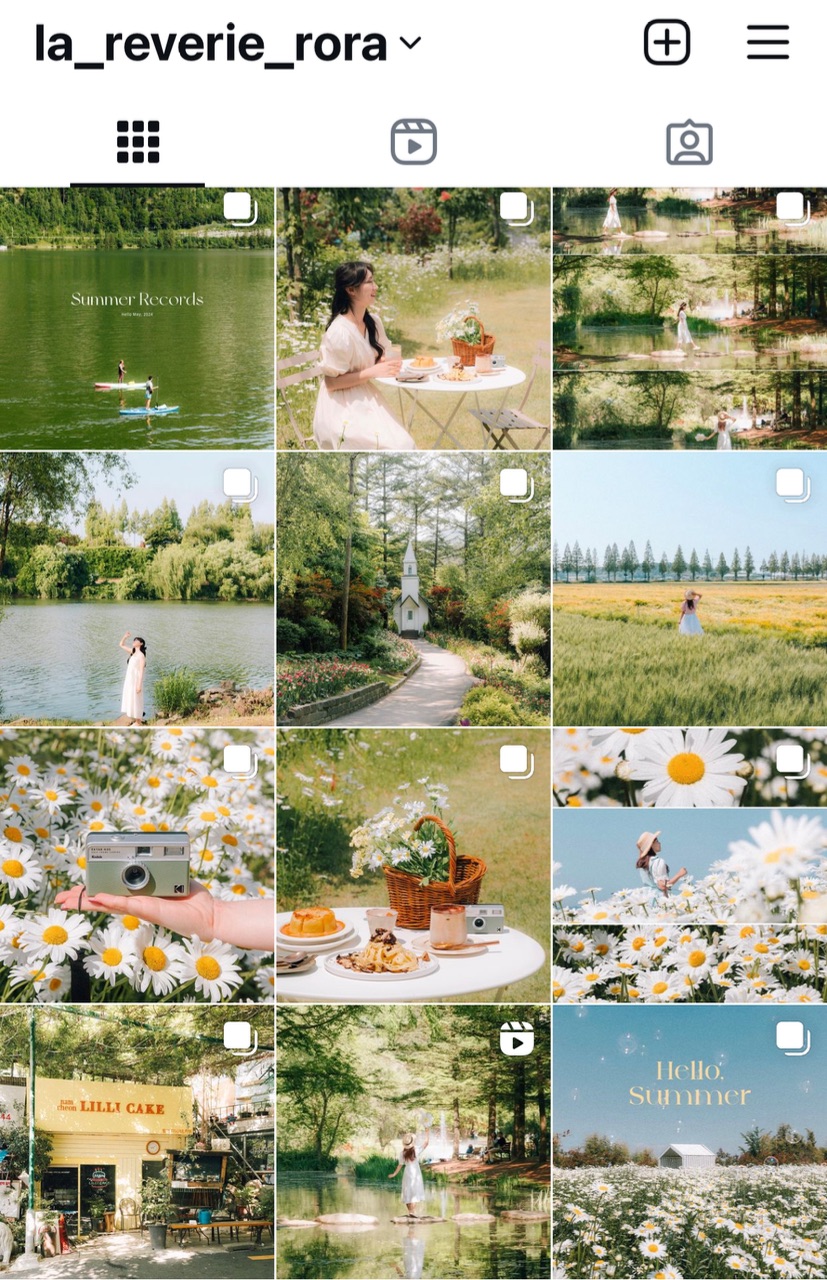Open the hamburger menu
The width and height of the screenshot is (827, 1280).
click(768, 42)
